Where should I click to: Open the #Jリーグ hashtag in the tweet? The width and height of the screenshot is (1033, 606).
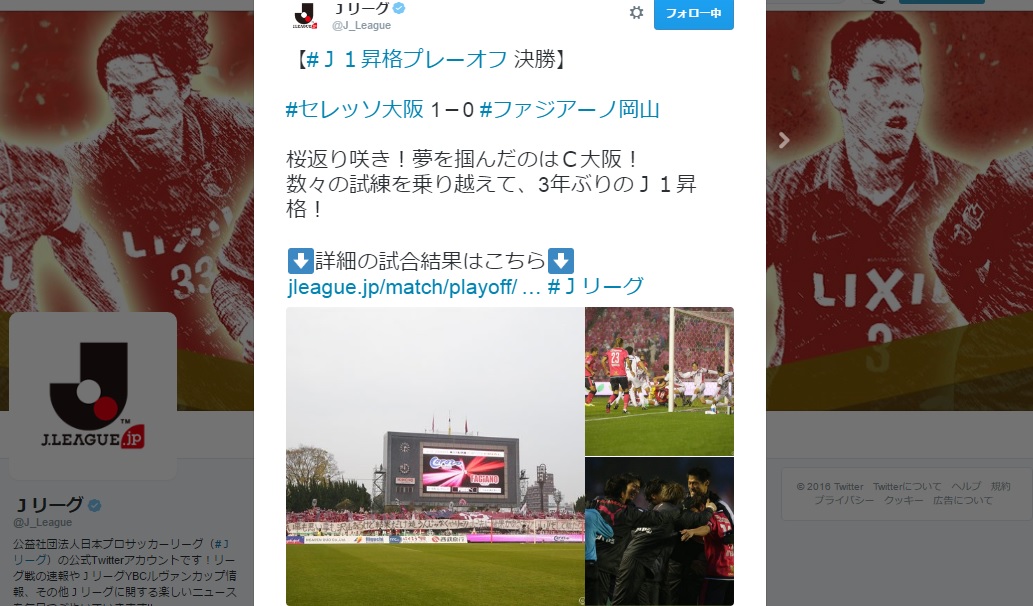pos(596,287)
